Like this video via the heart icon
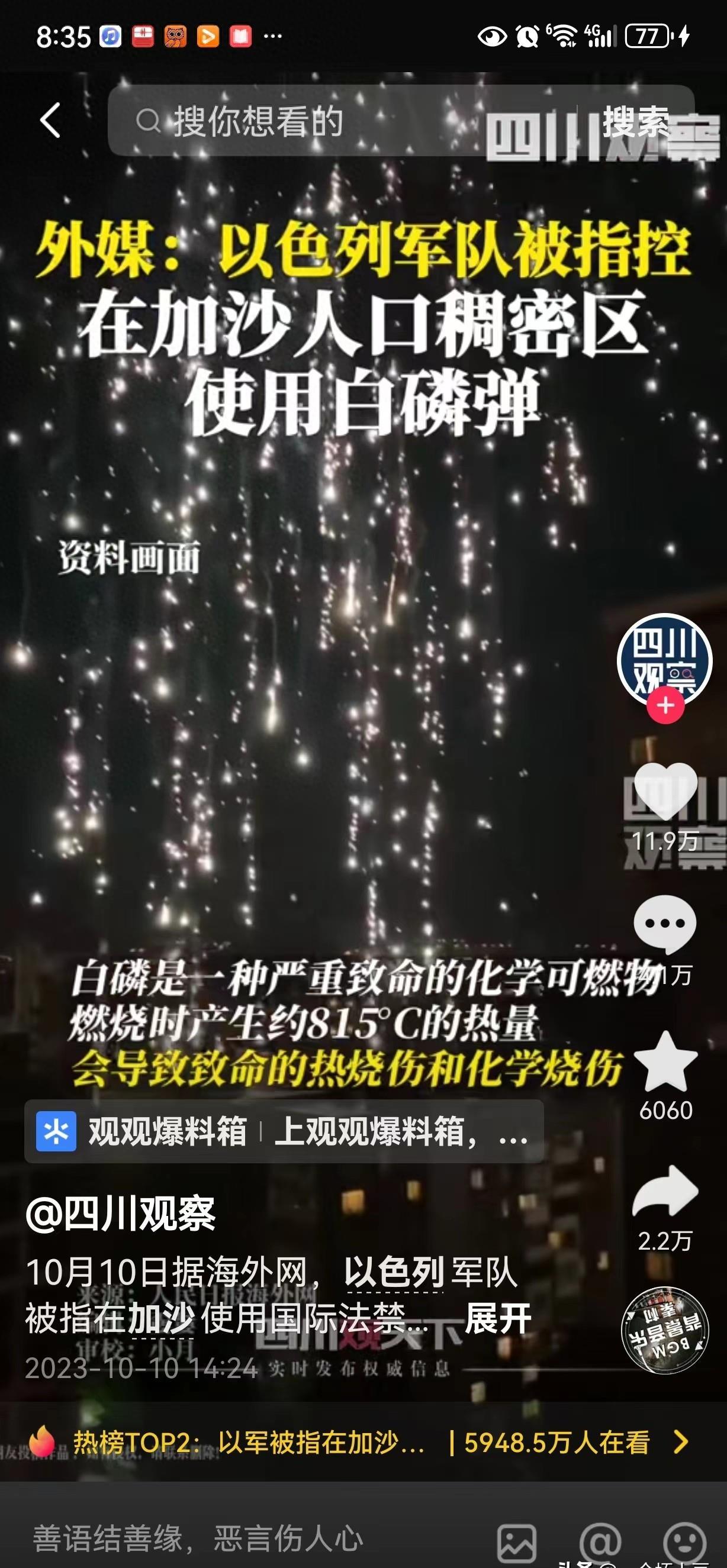 (665, 791)
